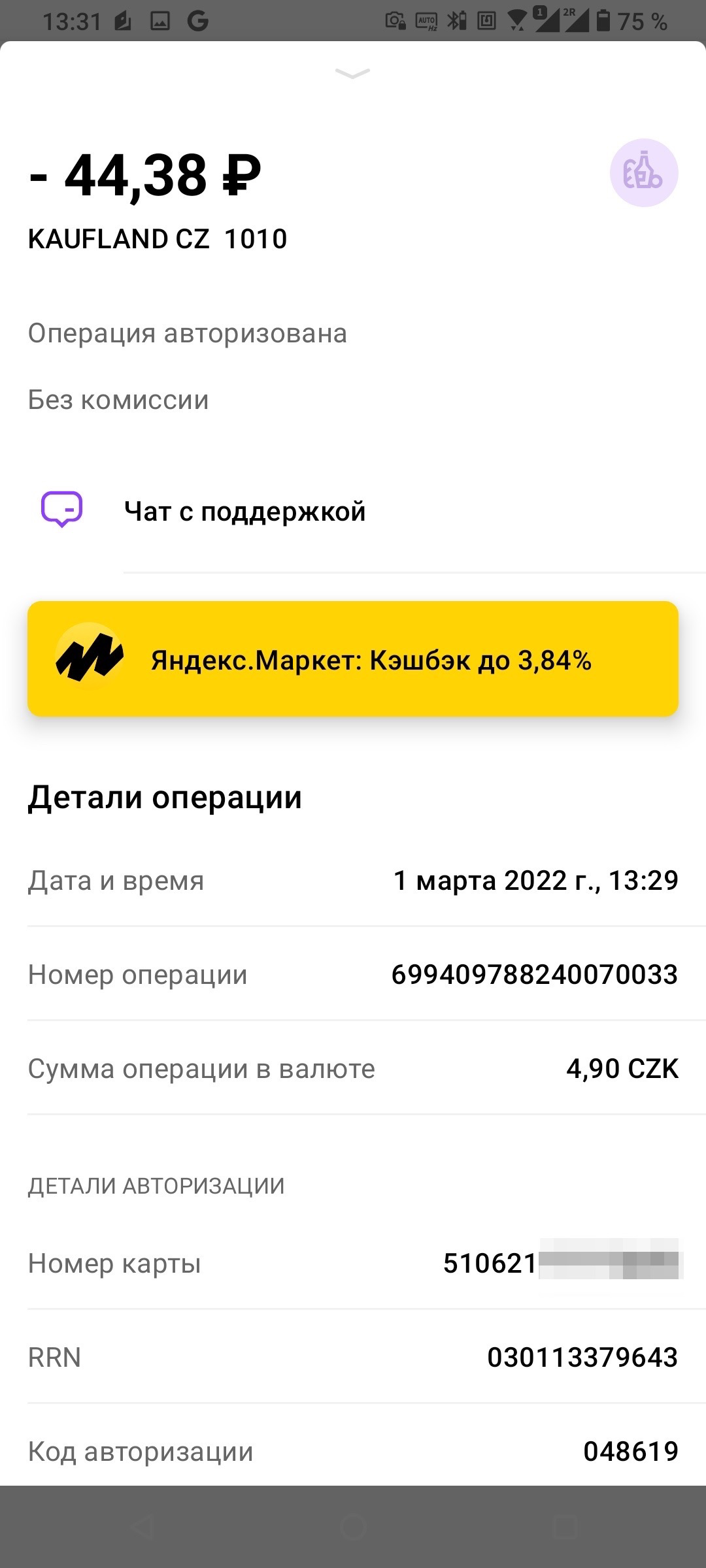
Task: Select the date 1 марта 2022 г., 13:29
Action: click(x=536, y=880)
